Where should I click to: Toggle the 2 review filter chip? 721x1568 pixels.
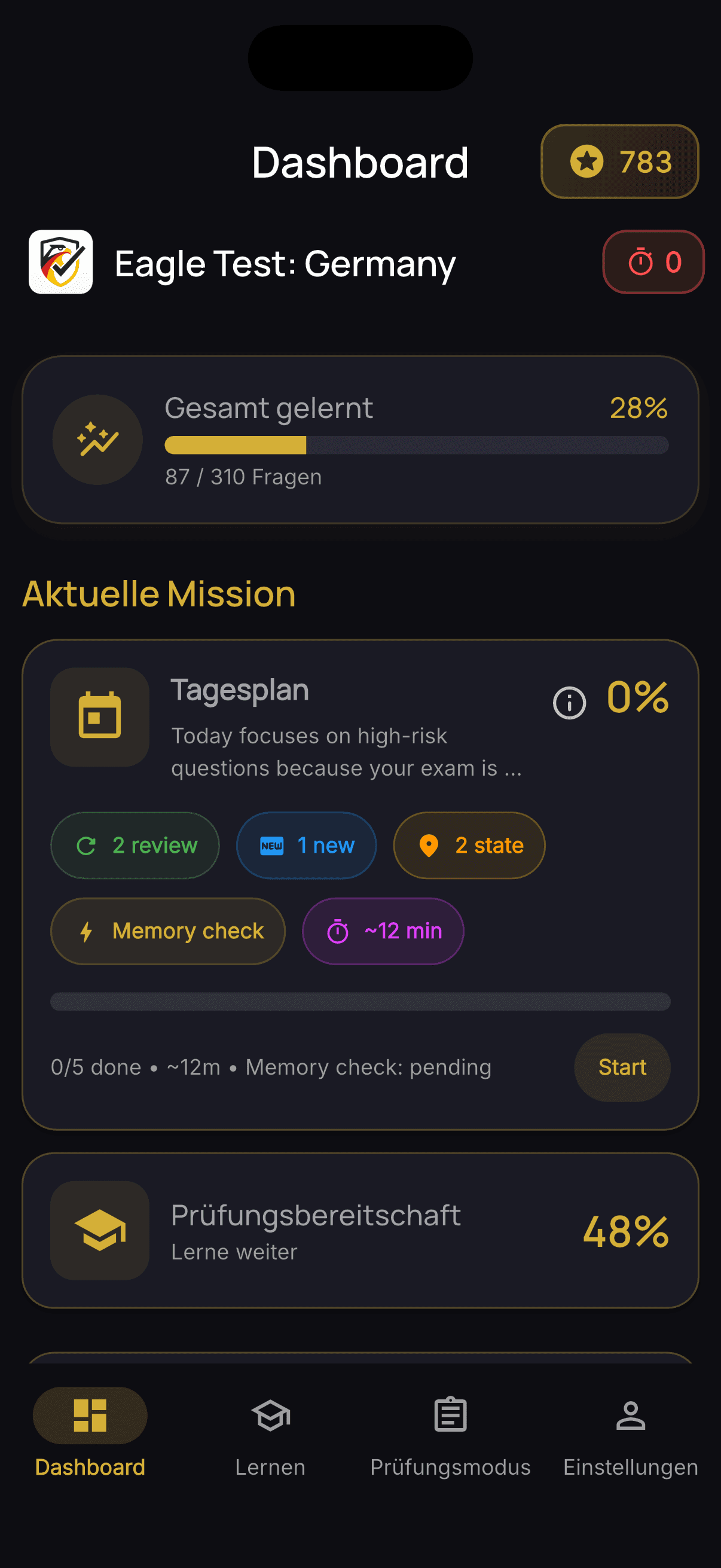(x=135, y=846)
